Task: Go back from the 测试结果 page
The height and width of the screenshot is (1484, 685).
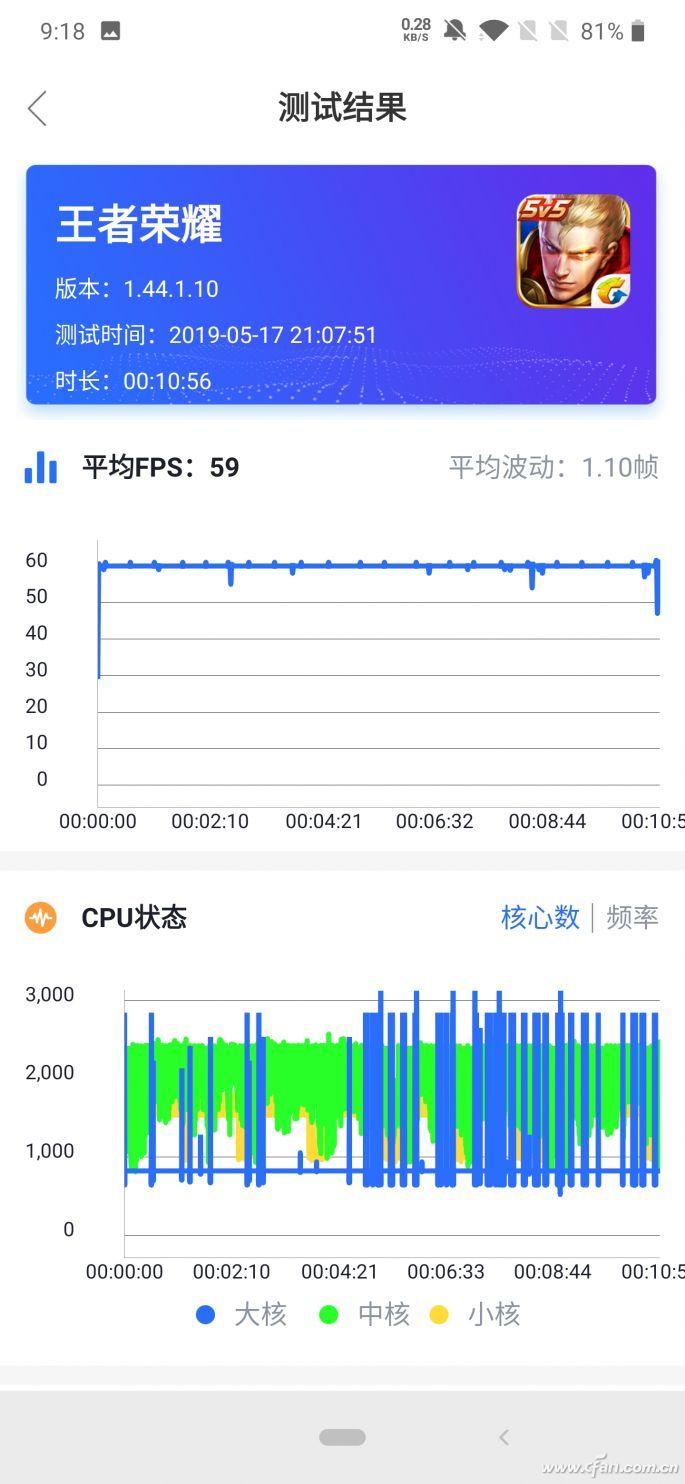Action: click(38, 108)
